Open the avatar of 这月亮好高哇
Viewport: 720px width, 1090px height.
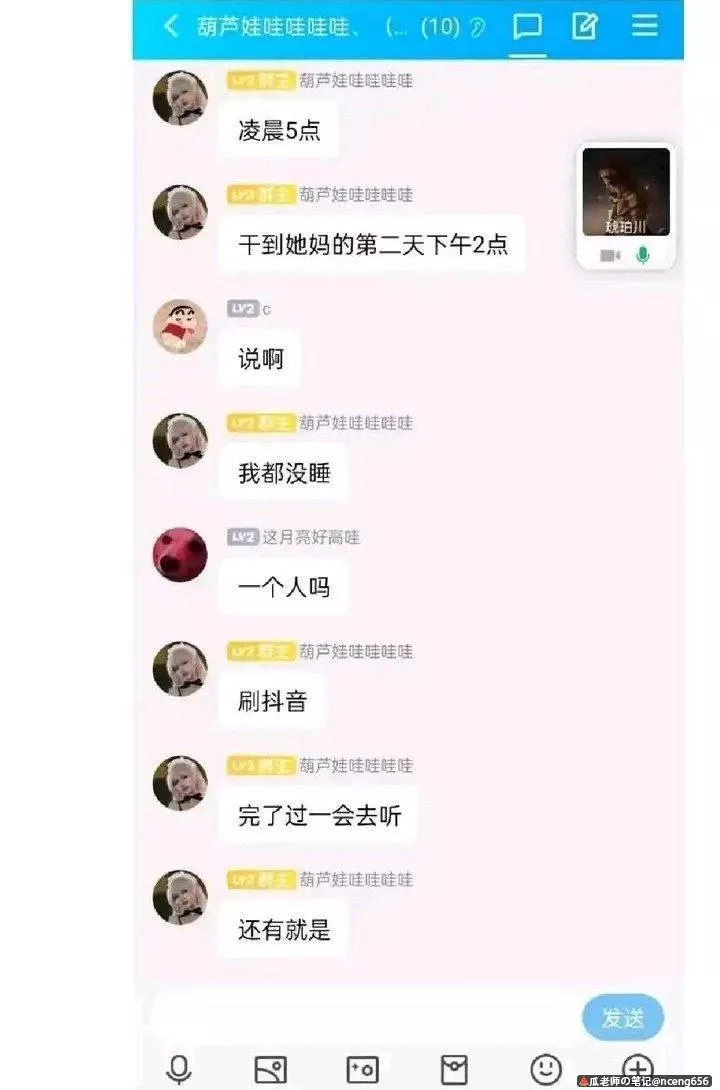[x=180, y=555]
